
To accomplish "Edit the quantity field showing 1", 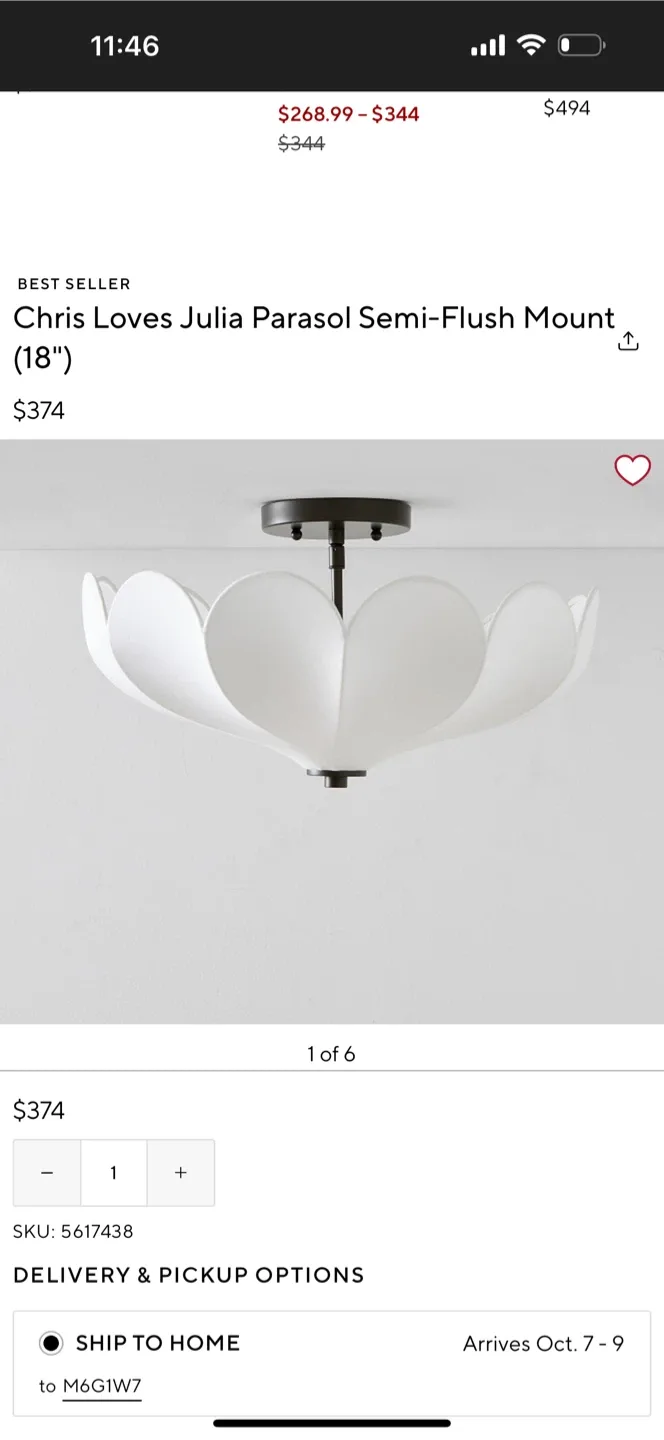I will 113,1173.
